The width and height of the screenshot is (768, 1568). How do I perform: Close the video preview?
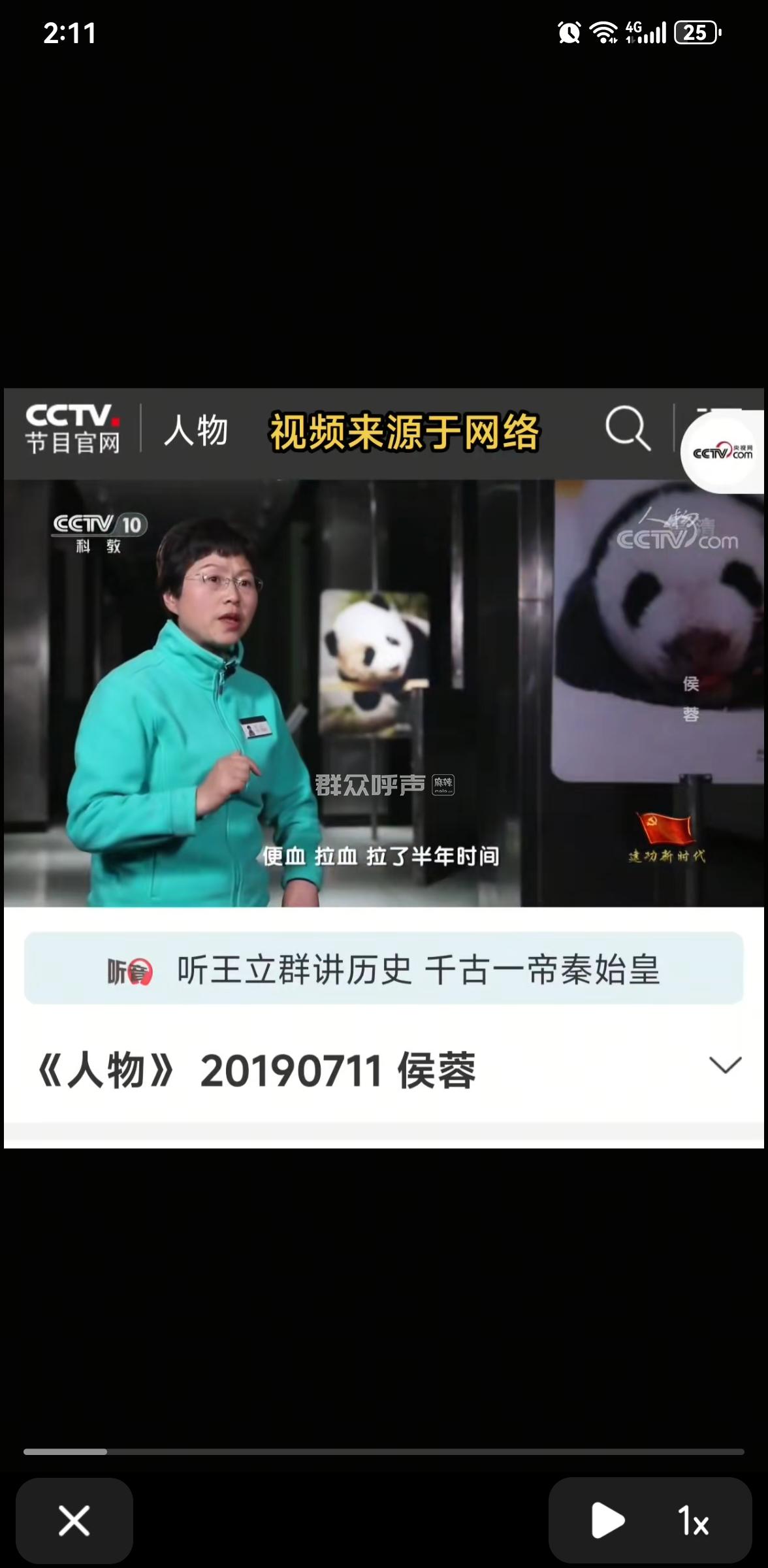(74, 1520)
